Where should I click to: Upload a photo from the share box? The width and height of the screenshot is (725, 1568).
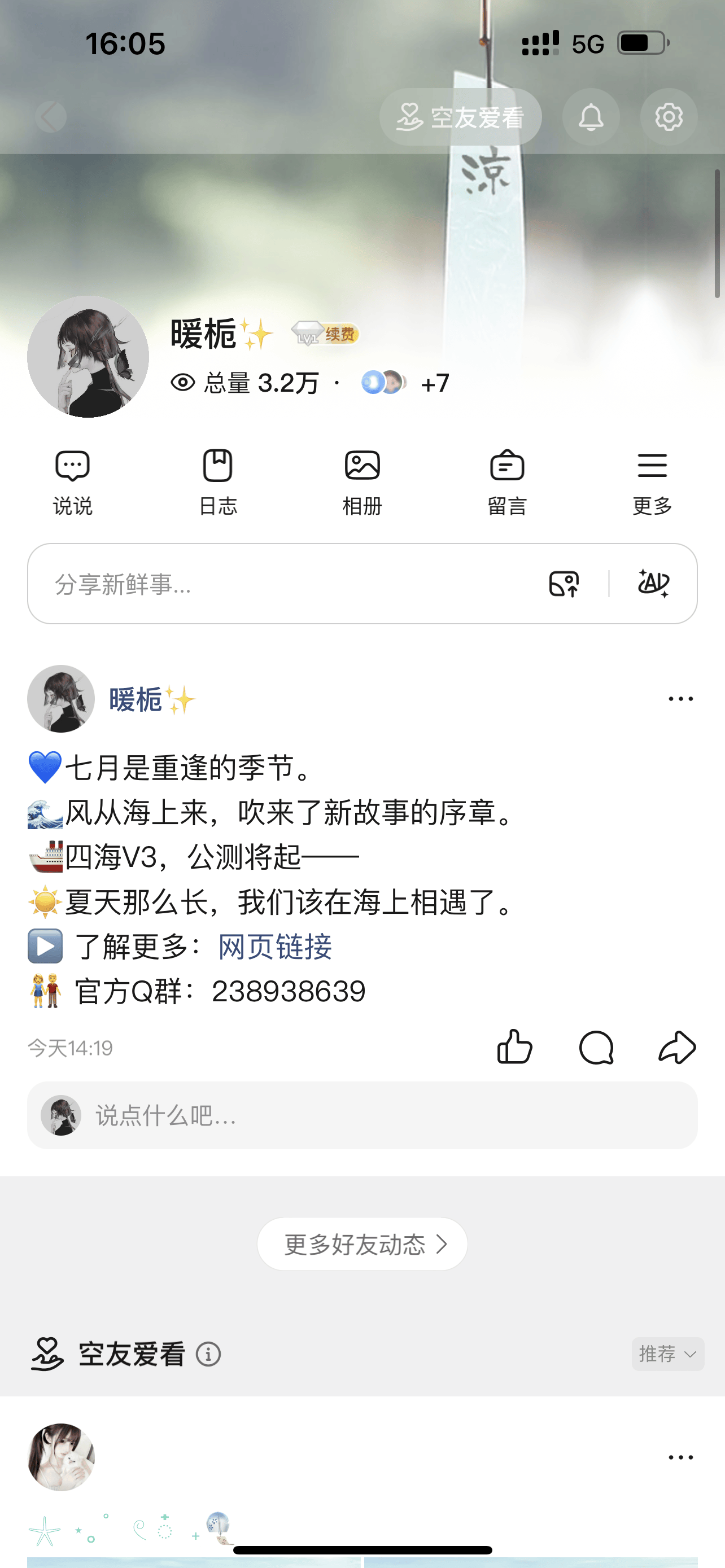click(564, 584)
